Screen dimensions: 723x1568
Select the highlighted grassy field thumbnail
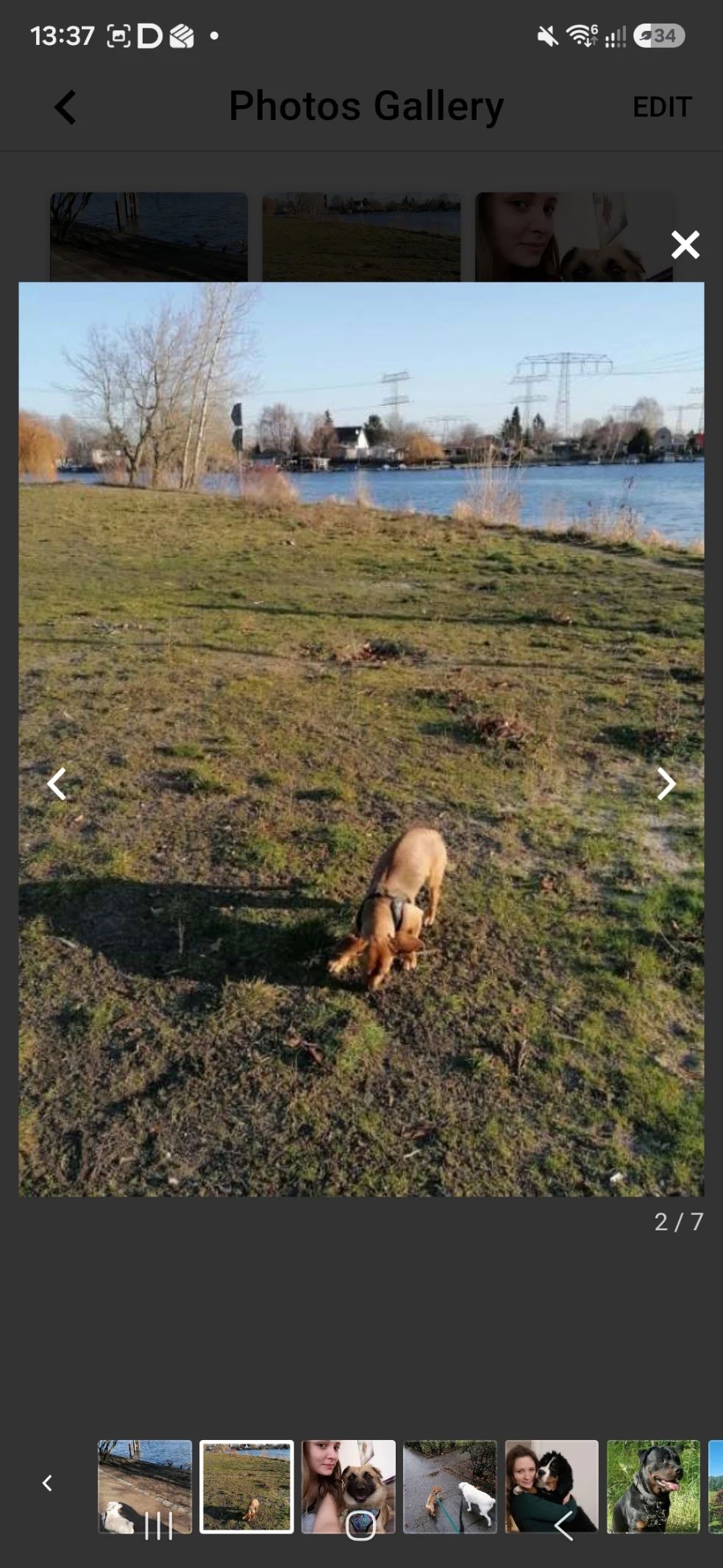tap(246, 1486)
